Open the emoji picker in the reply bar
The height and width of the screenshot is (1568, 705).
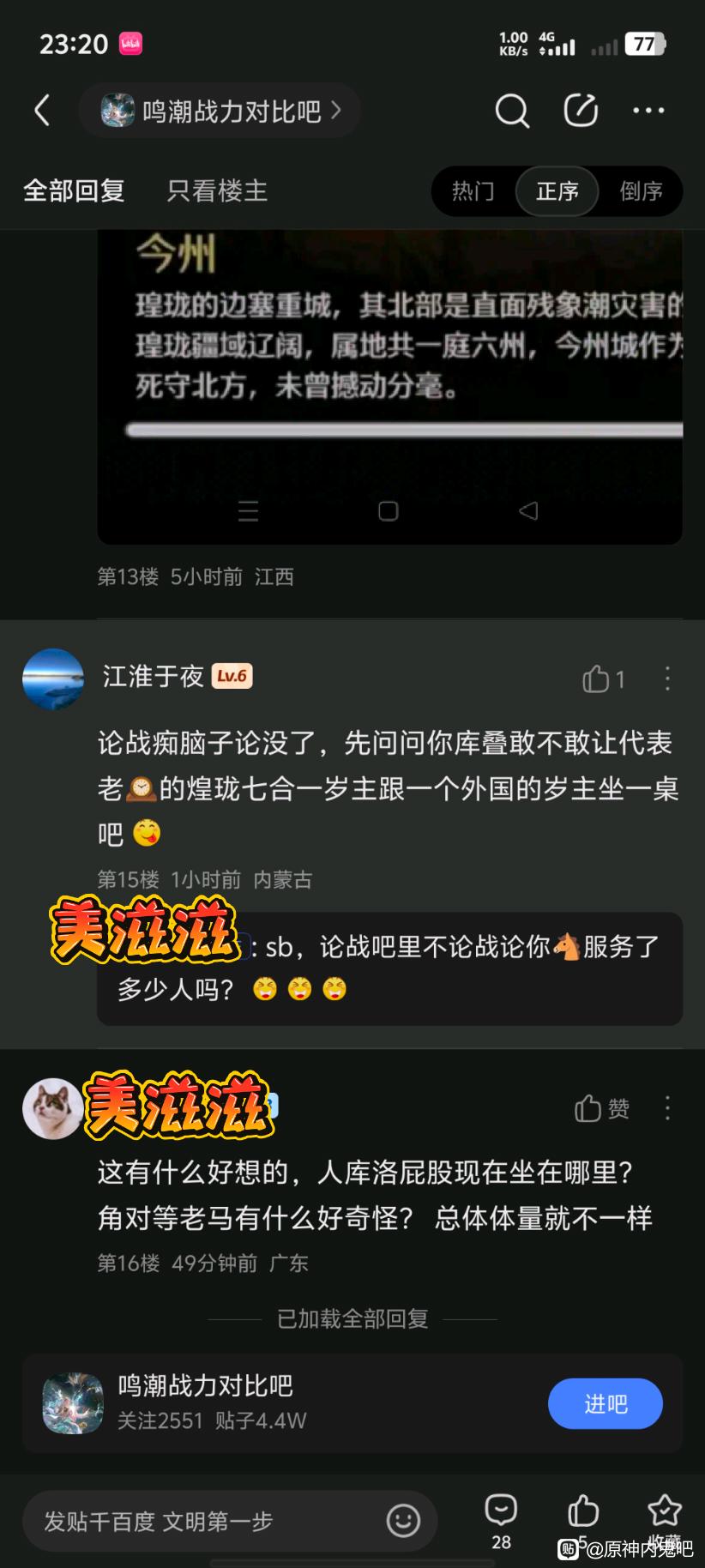click(403, 1521)
